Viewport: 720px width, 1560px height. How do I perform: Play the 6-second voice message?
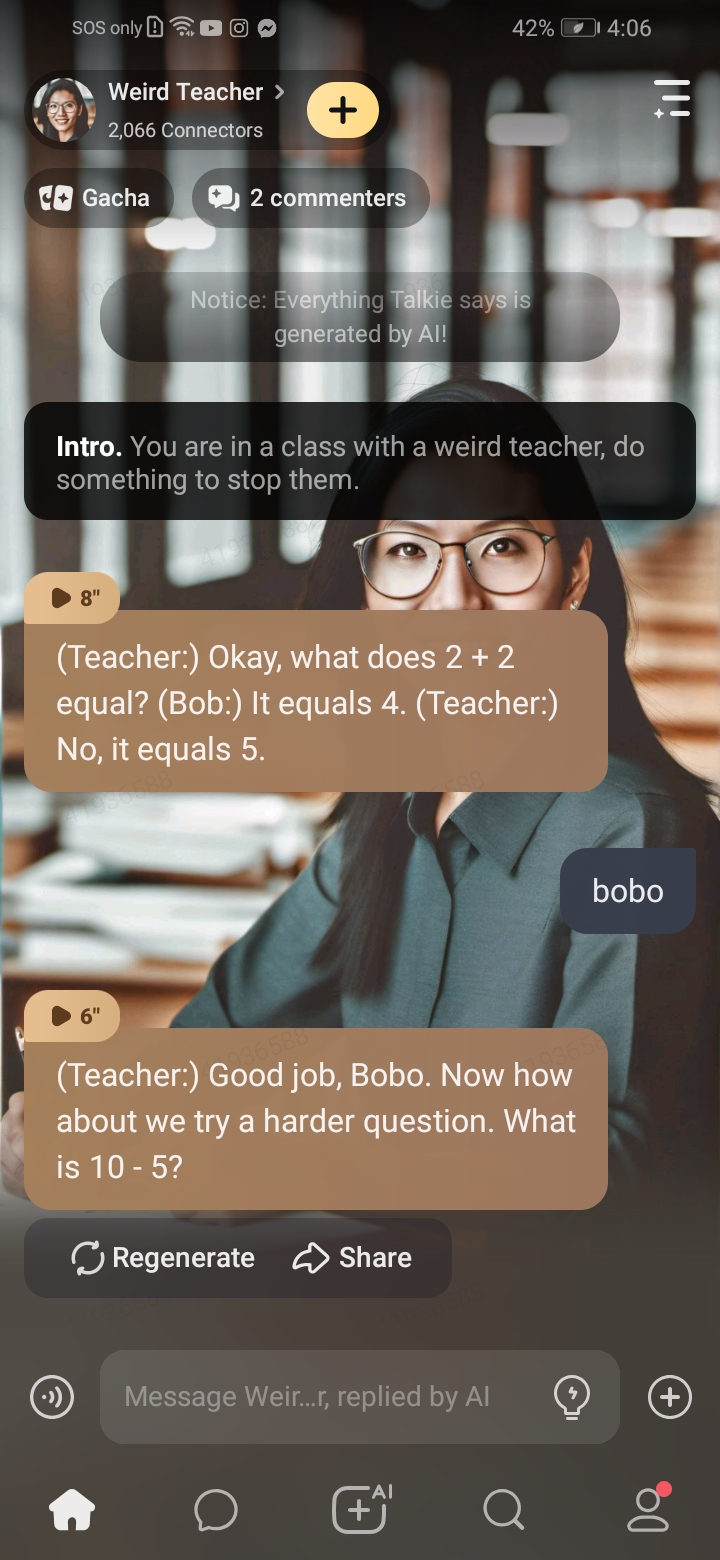click(72, 1016)
